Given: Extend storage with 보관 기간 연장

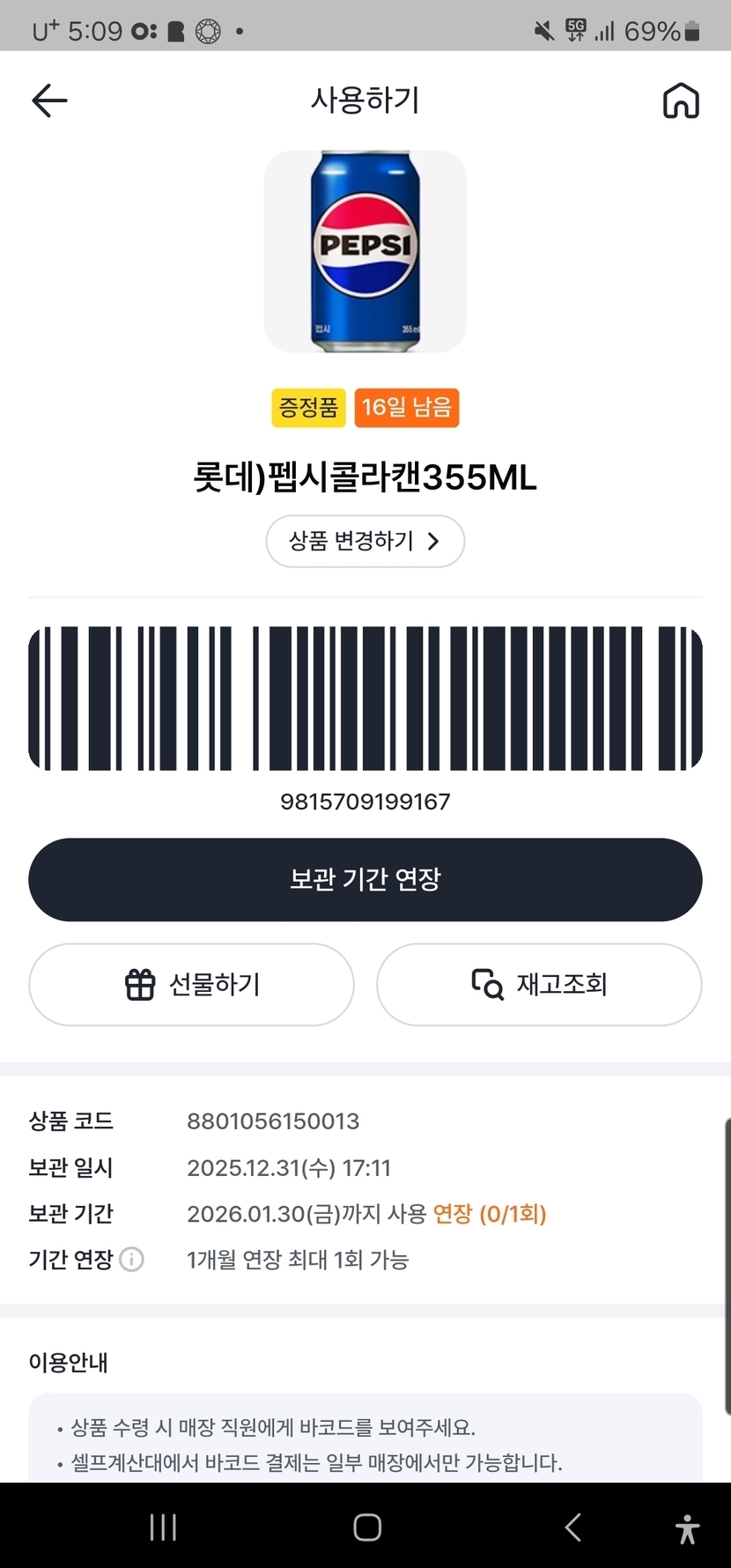Looking at the screenshot, I should [365, 879].
